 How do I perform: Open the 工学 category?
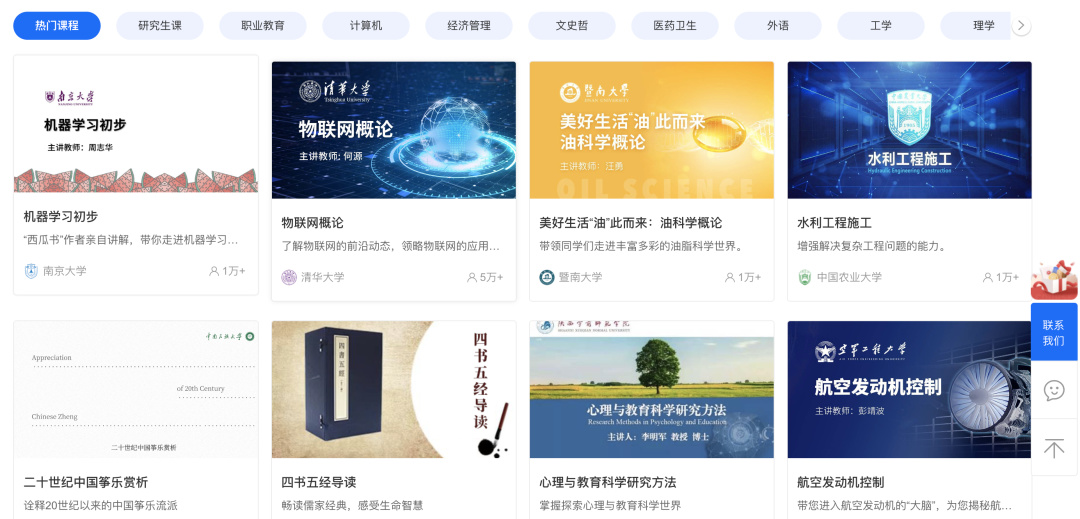881,26
